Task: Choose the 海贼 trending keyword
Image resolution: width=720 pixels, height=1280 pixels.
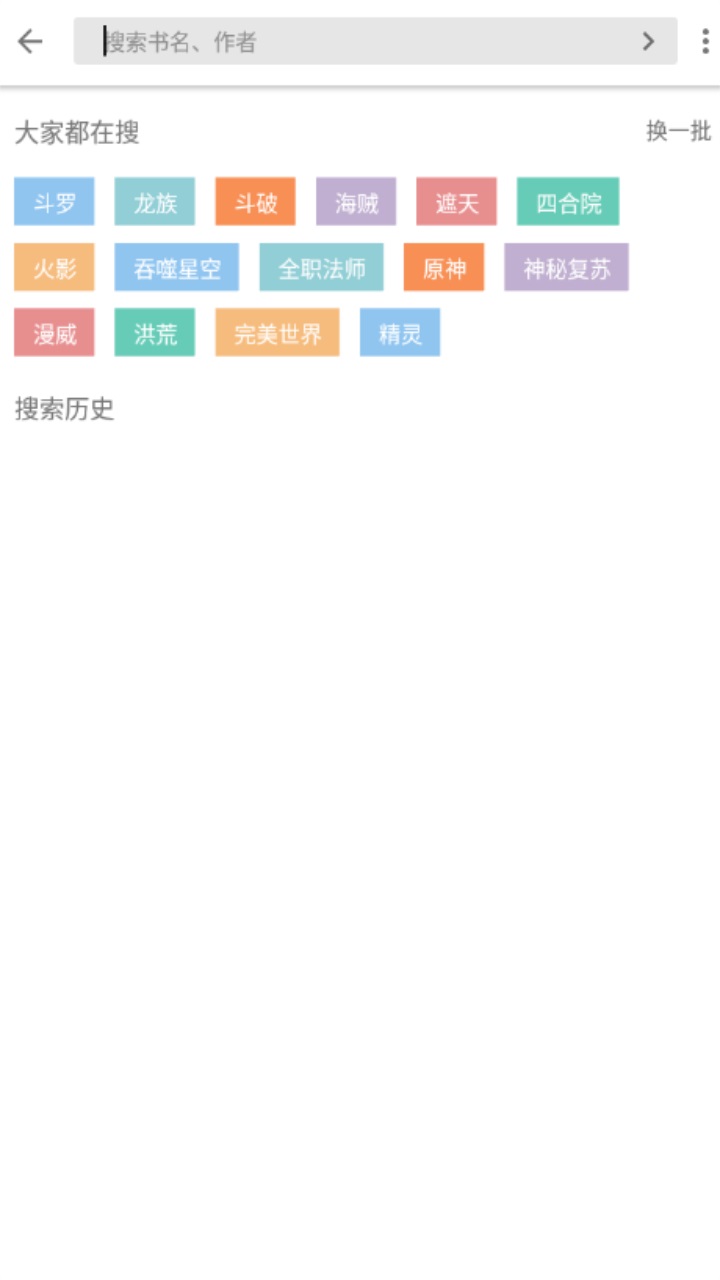Action: pos(355,201)
